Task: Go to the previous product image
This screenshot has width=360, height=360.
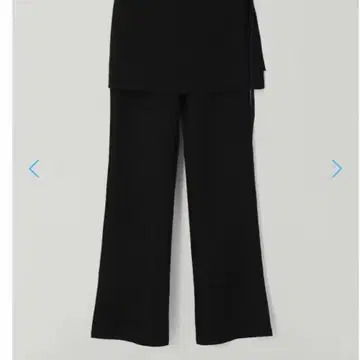Action: [34, 169]
